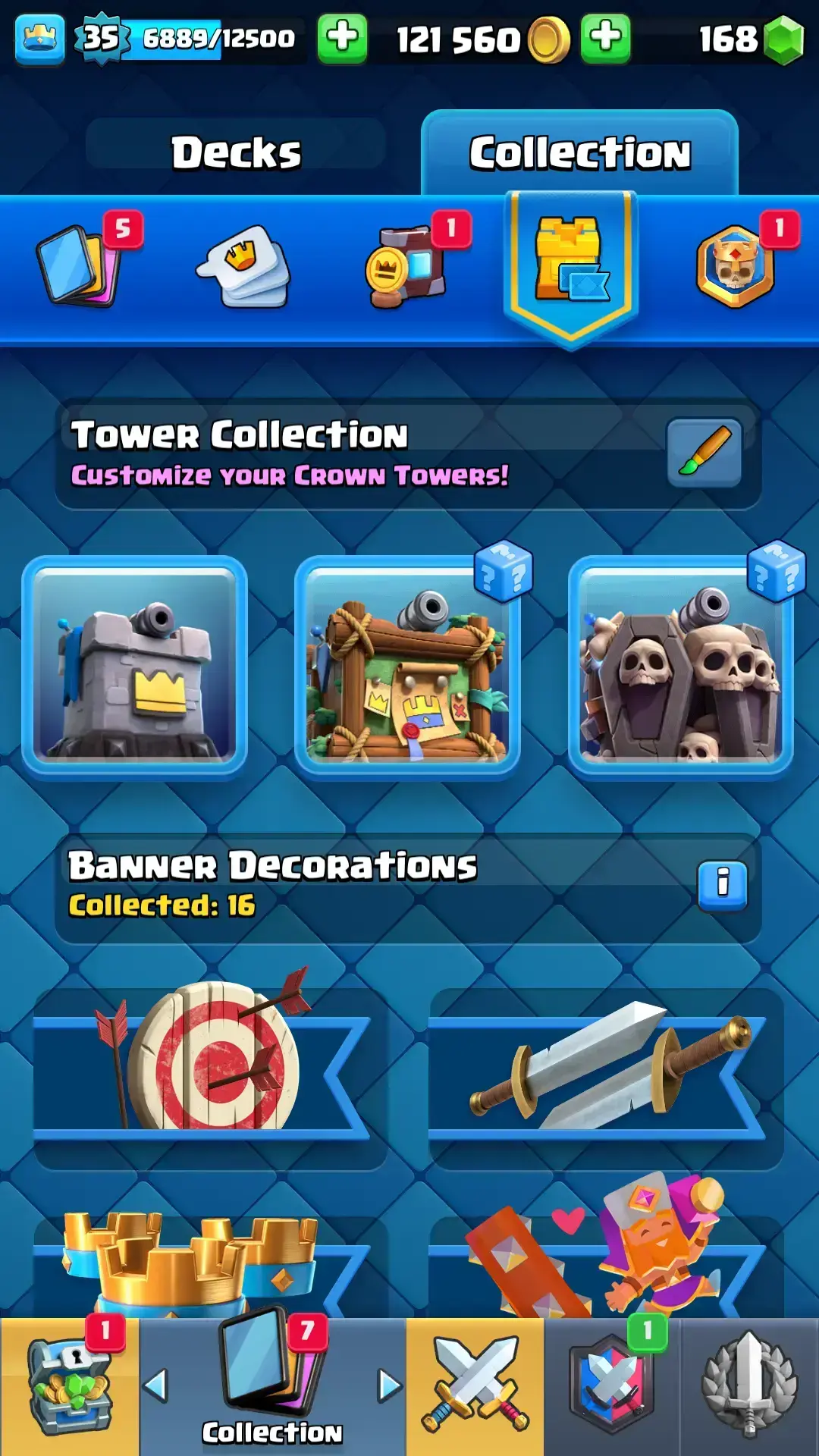819x1456 pixels.
Task: Select the skull coffin tower skin
Action: (680, 665)
